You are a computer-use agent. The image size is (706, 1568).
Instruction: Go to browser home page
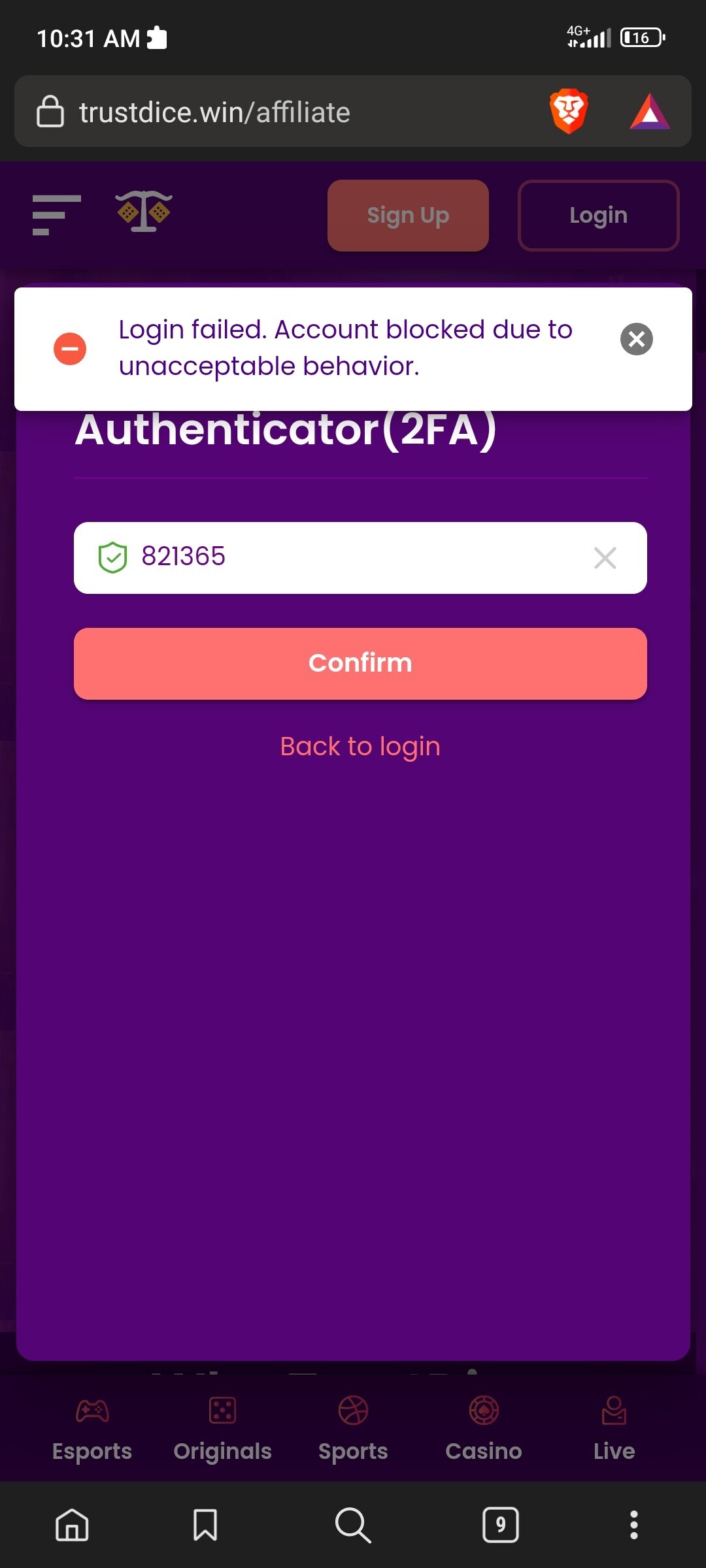point(72,1525)
